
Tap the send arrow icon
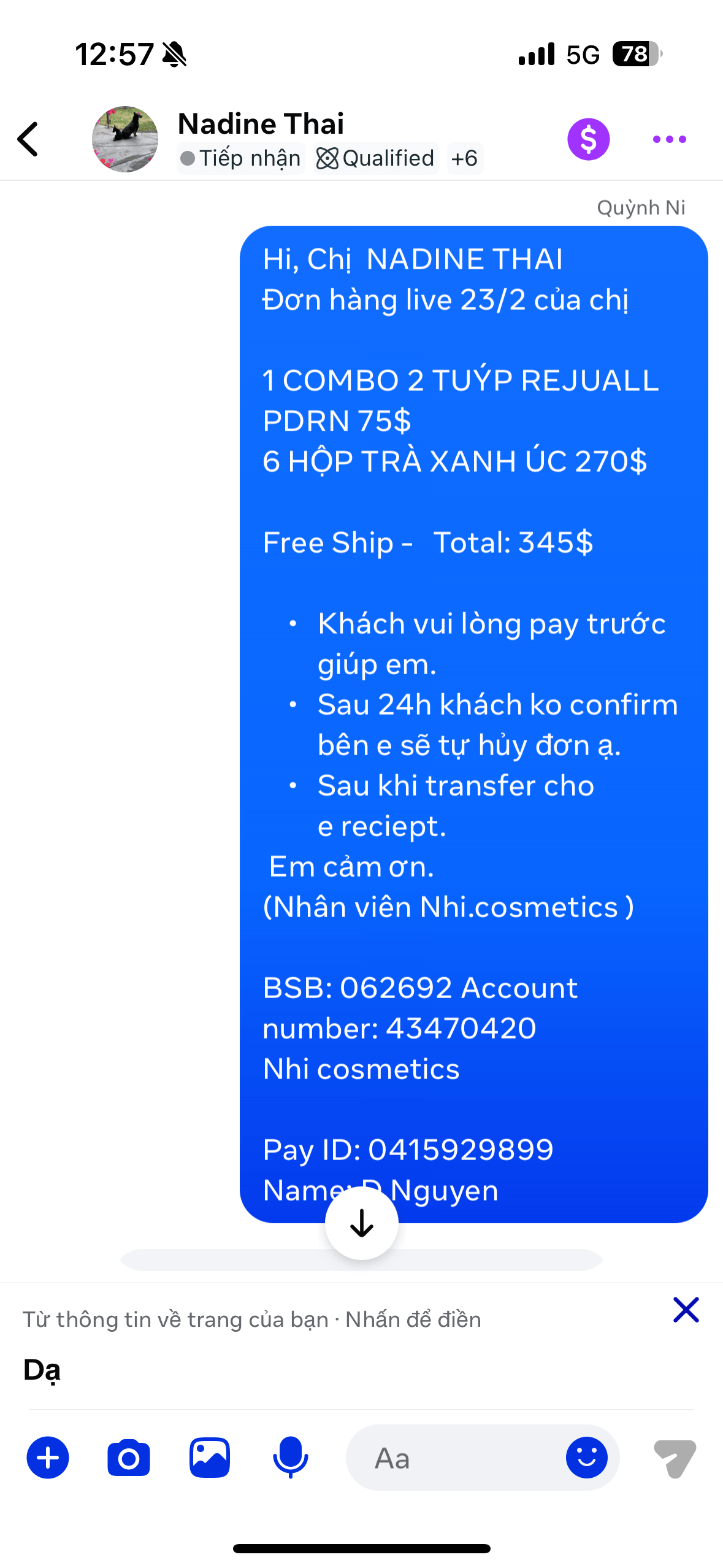[x=675, y=1458]
